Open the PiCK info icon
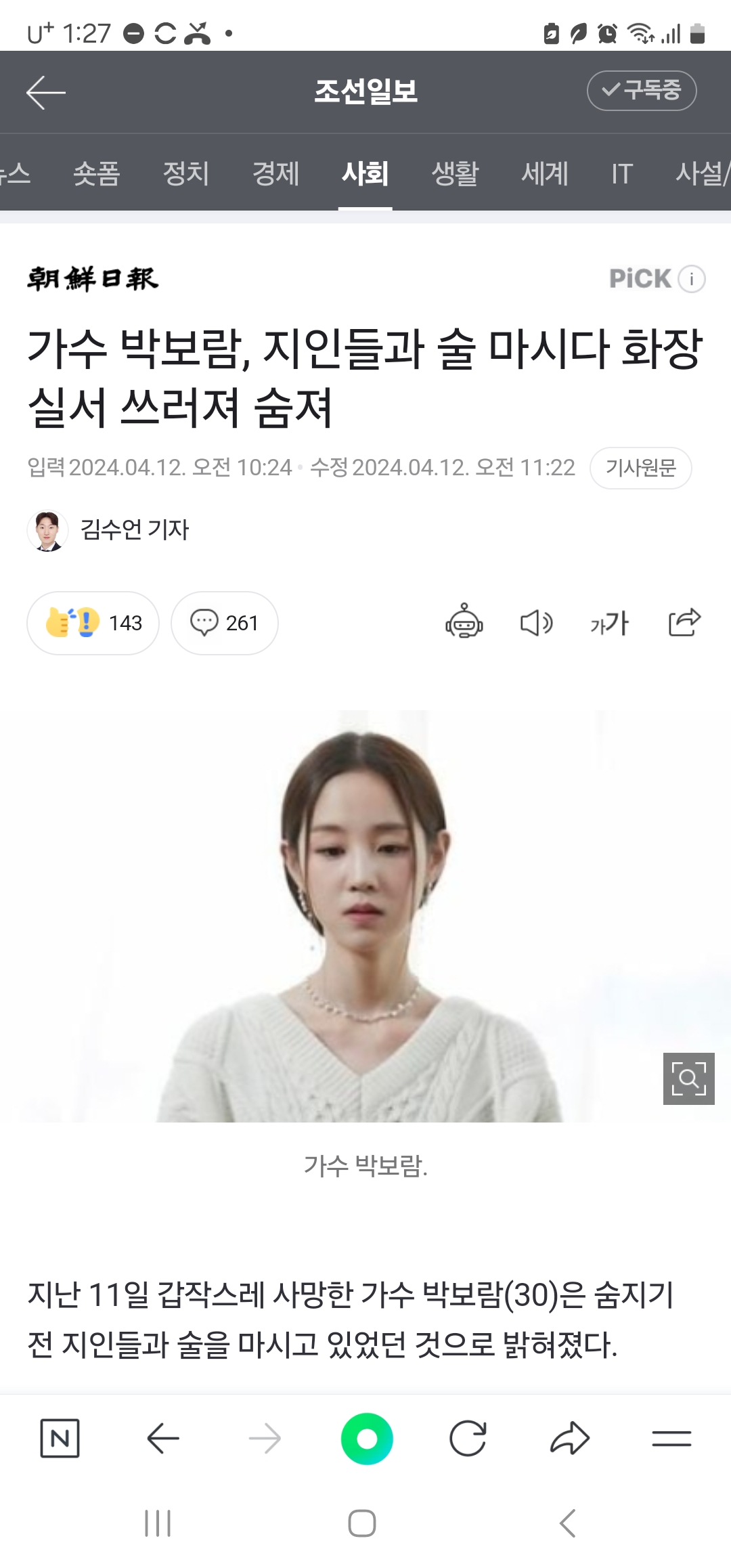Screen dimensions: 731x1568 (692, 279)
